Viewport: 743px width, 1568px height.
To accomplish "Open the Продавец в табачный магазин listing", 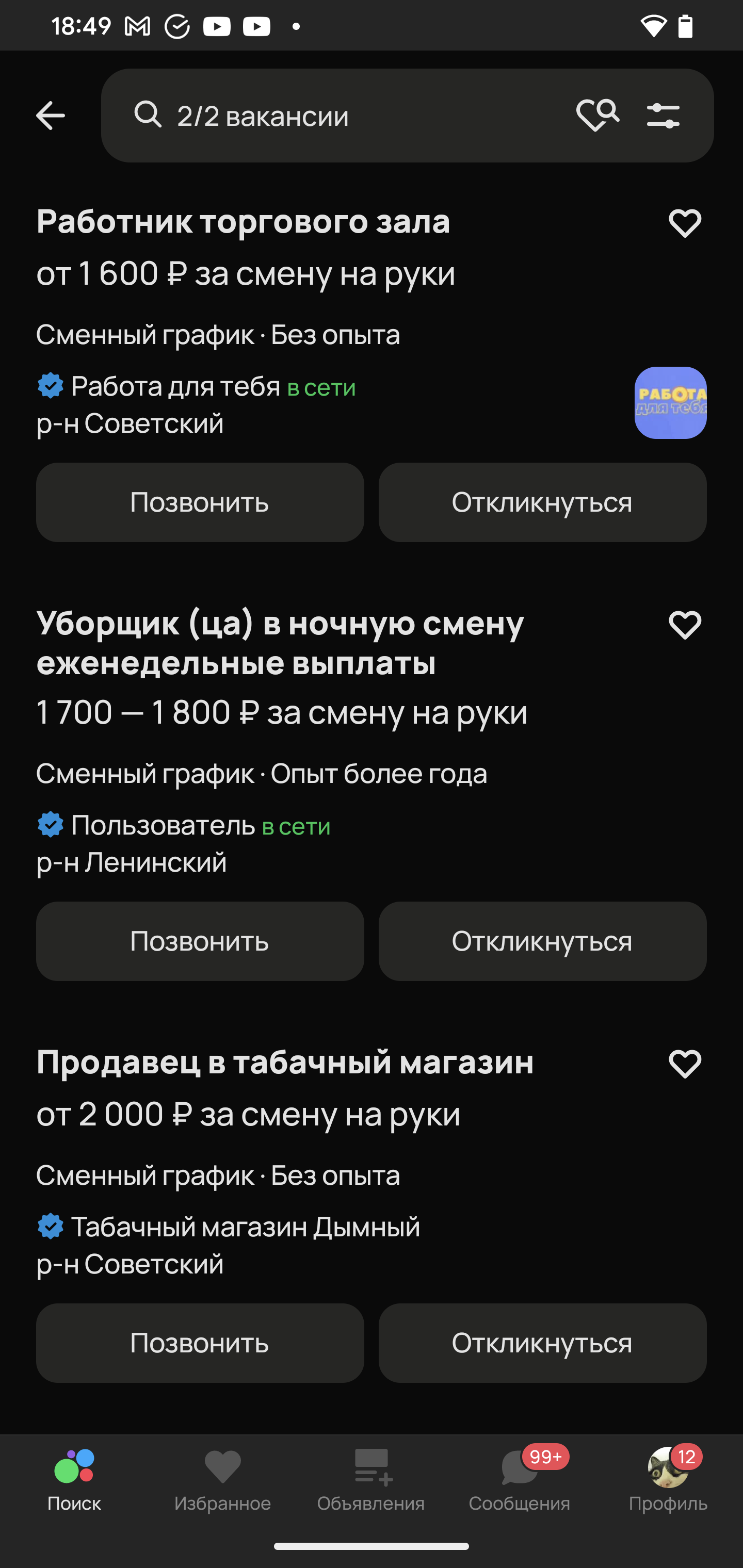I will click(x=285, y=1062).
